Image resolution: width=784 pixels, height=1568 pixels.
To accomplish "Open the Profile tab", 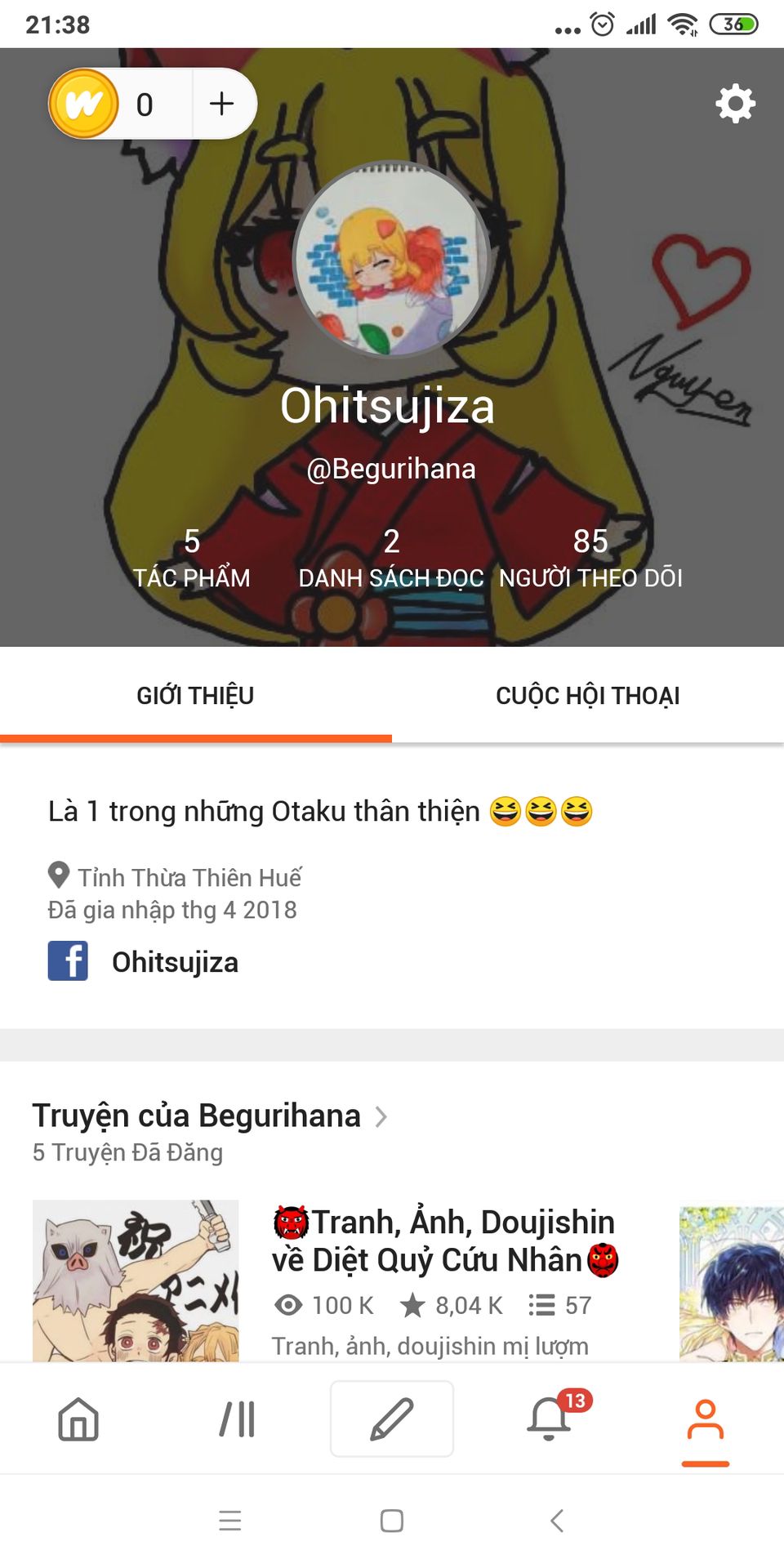I will [x=705, y=1419].
